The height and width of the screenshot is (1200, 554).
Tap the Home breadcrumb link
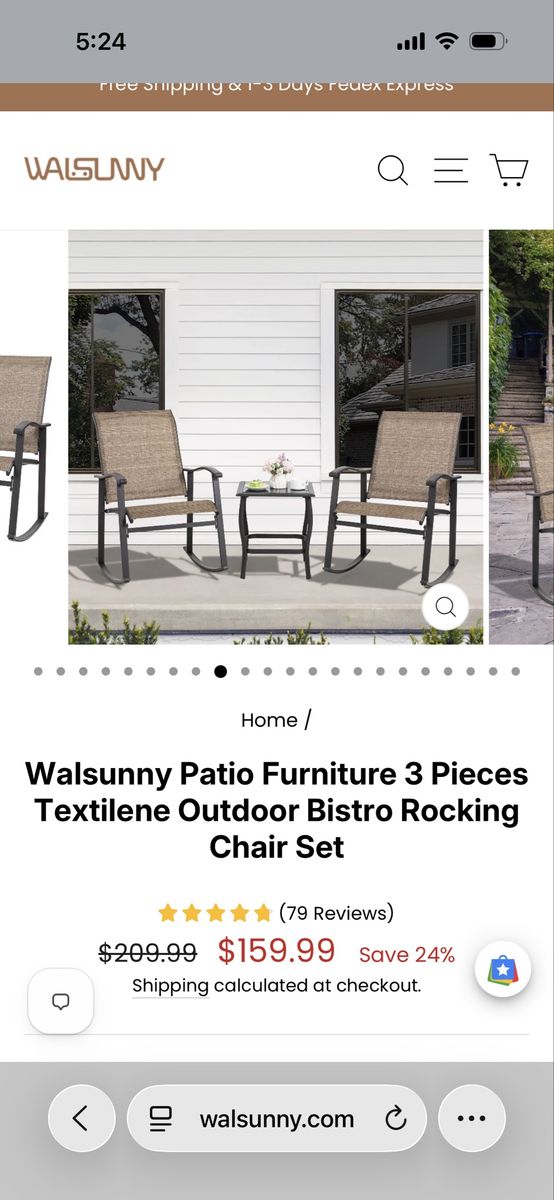(x=269, y=720)
